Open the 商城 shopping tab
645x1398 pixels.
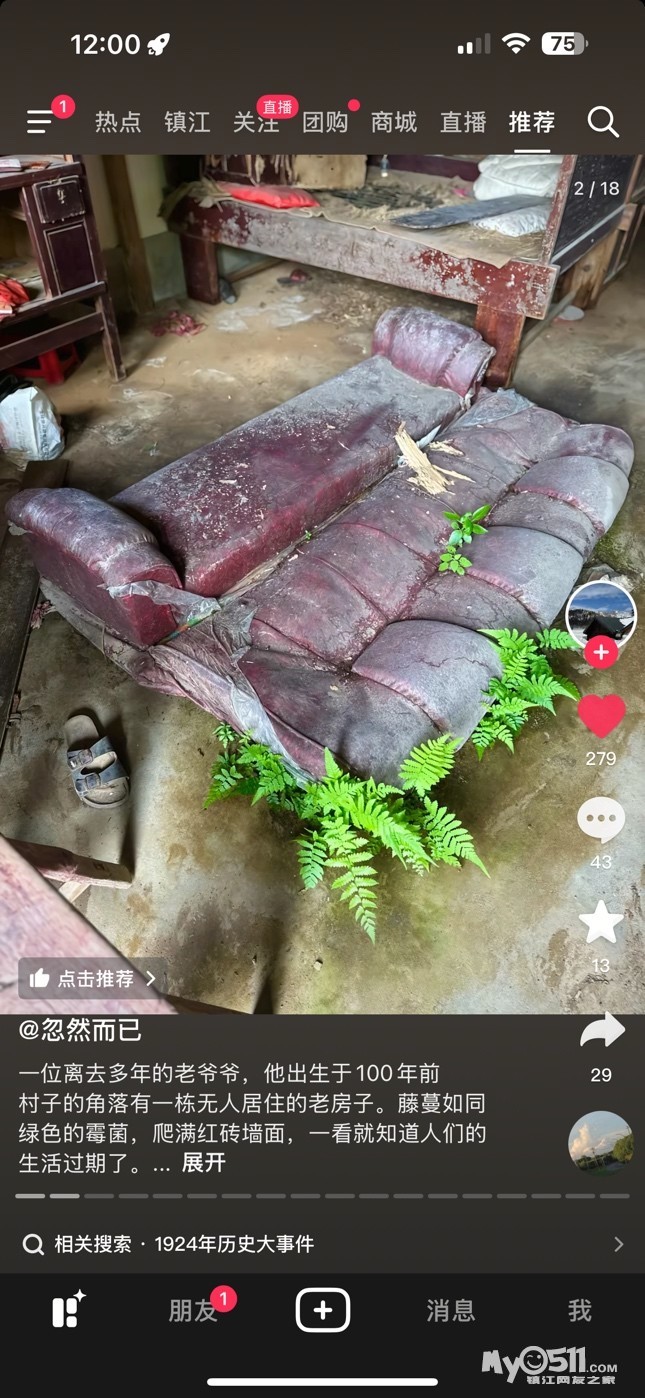[393, 122]
